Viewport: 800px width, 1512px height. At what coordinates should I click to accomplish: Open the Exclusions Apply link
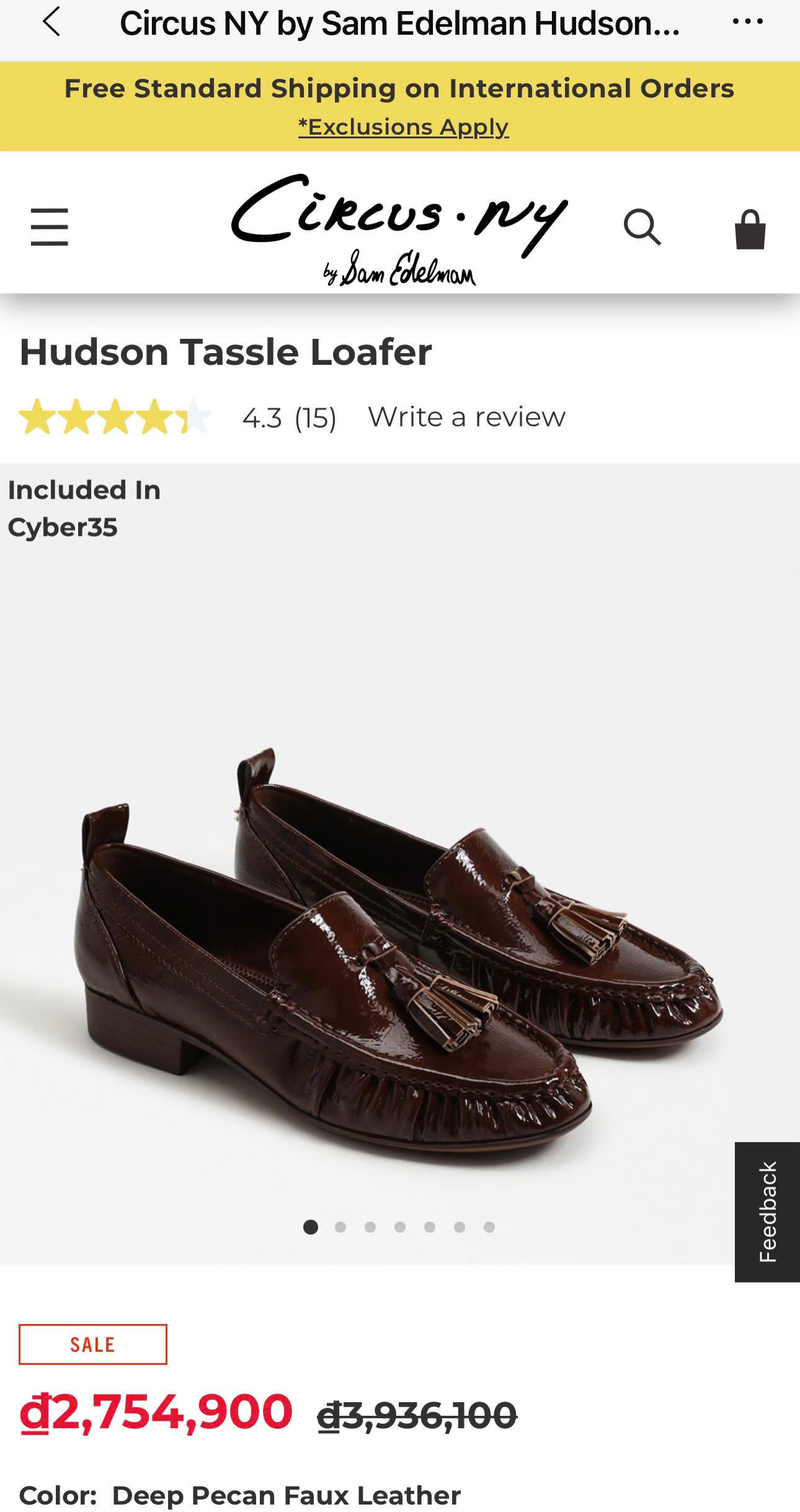coord(403,127)
